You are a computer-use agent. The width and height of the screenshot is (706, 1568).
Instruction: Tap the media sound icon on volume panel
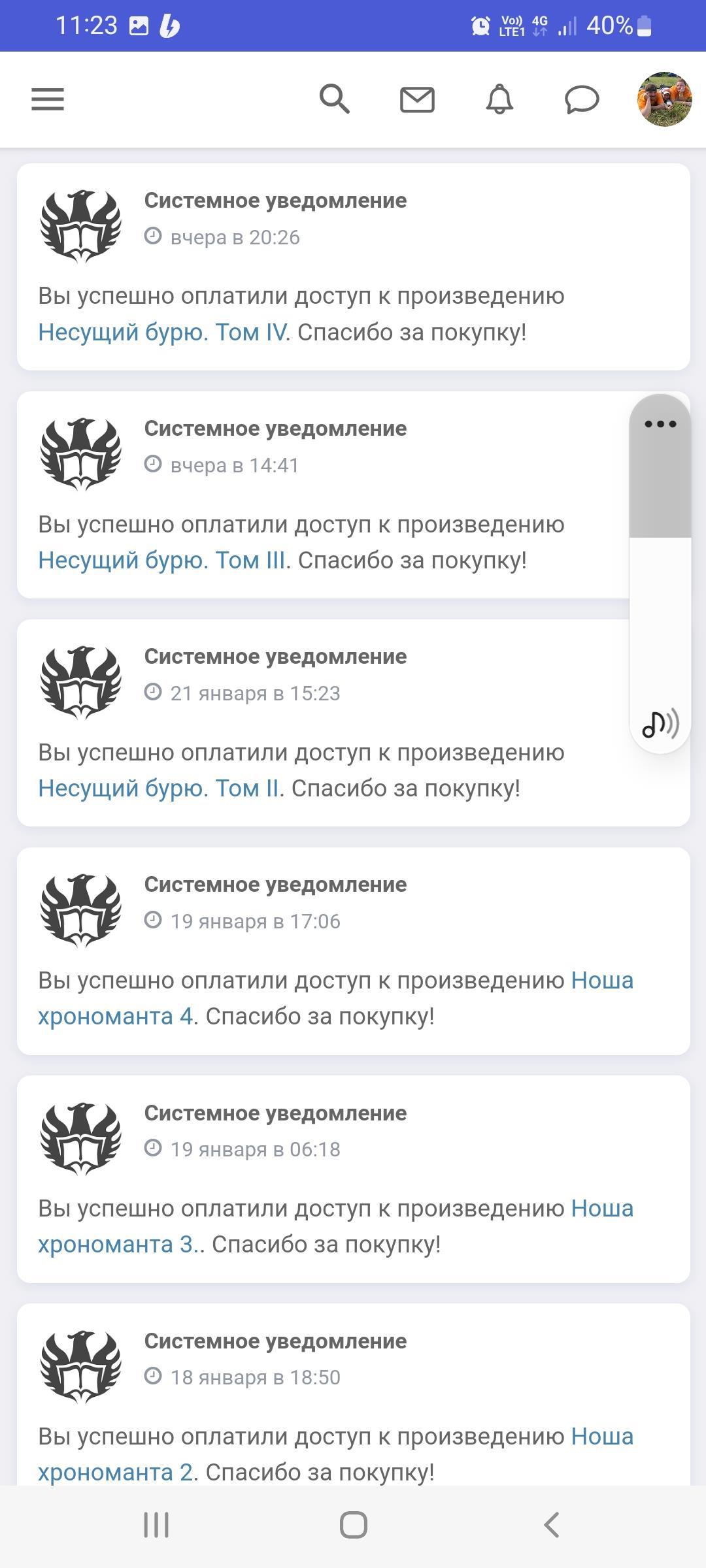coord(660,724)
